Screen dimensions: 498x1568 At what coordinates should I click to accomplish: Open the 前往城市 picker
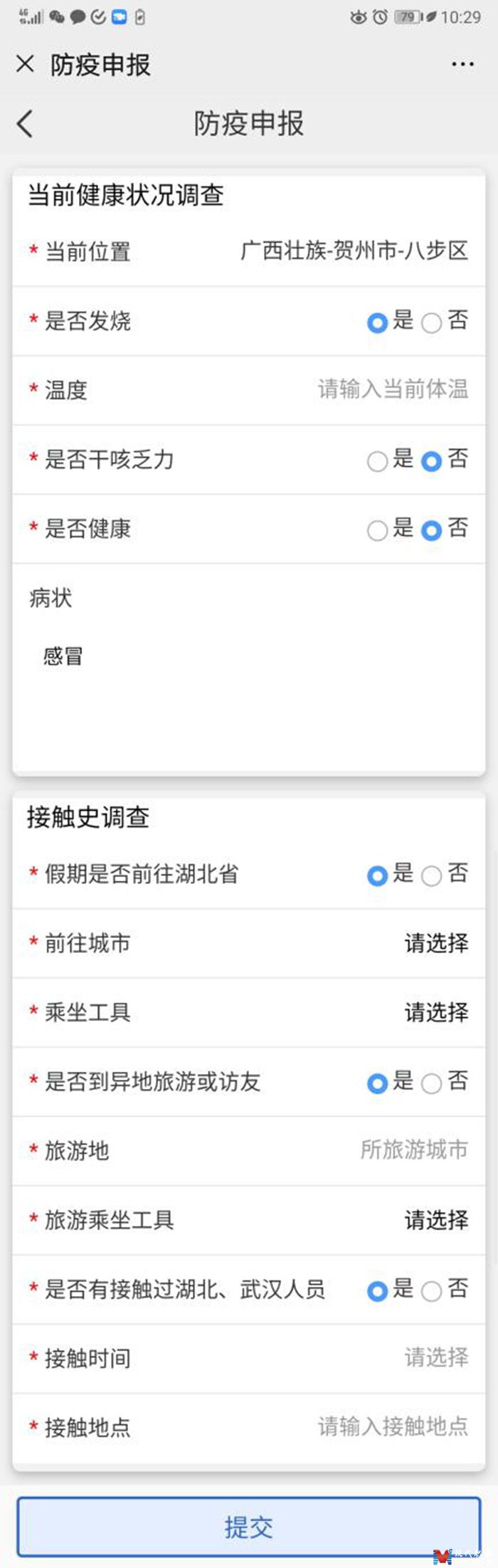[435, 943]
